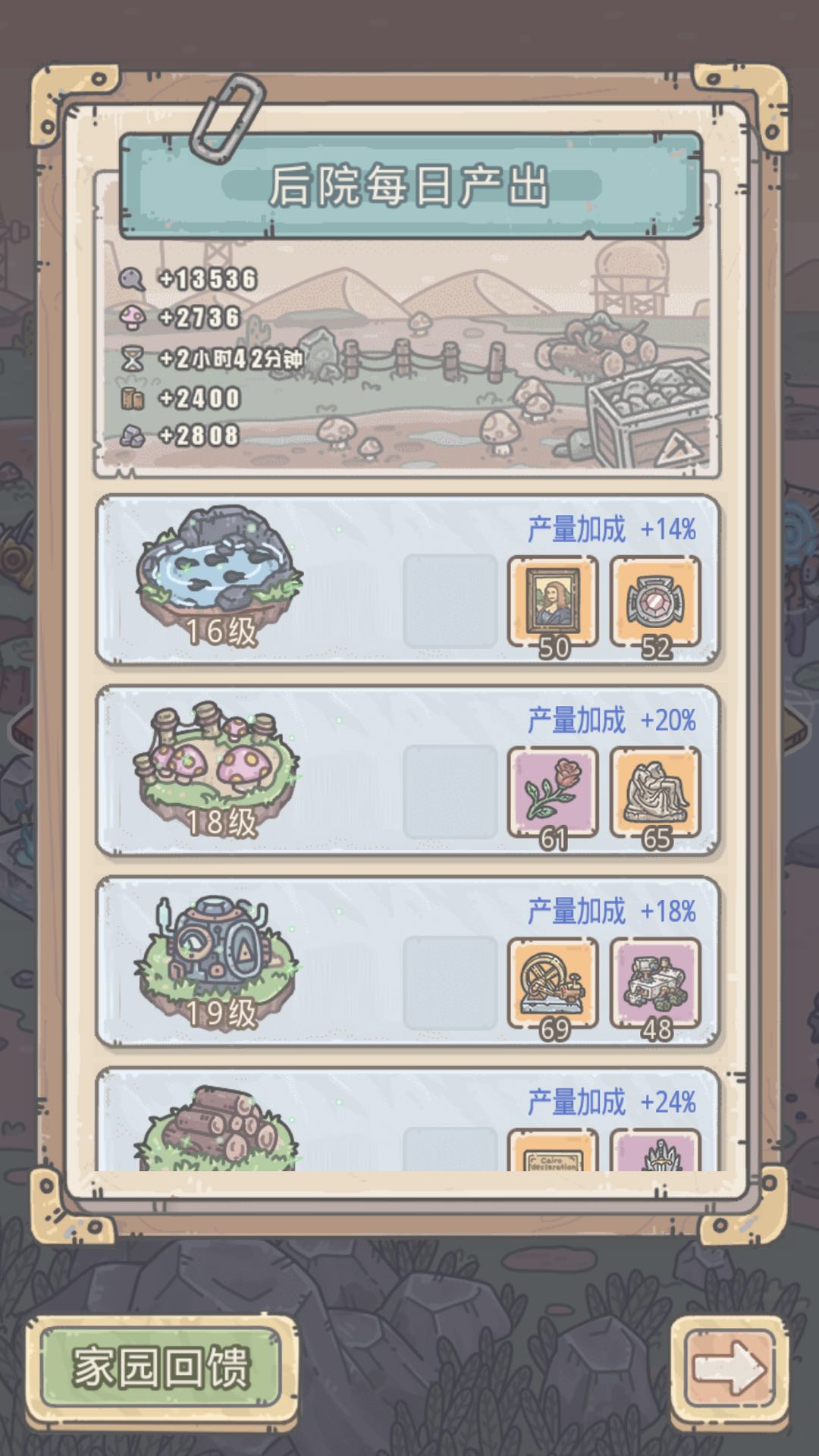Select the marble statue item numbered 65

click(656, 792)
